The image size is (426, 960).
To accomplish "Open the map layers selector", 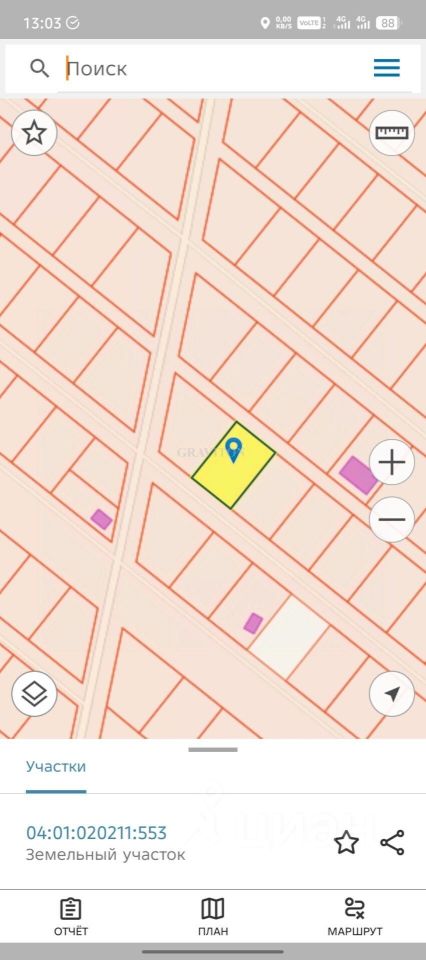I will (x=34, y=694).
